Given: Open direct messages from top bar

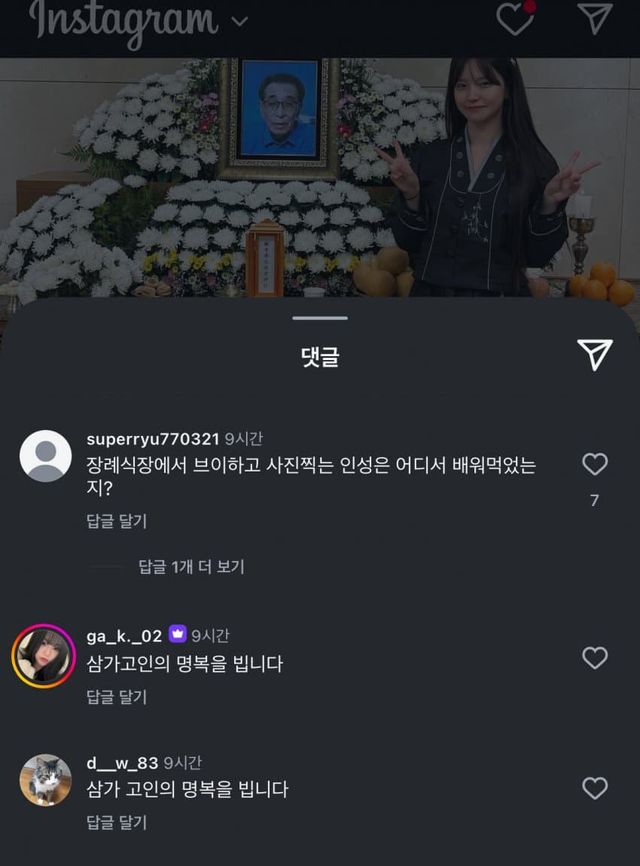Looking at the screenshot, I should (595, 18).
